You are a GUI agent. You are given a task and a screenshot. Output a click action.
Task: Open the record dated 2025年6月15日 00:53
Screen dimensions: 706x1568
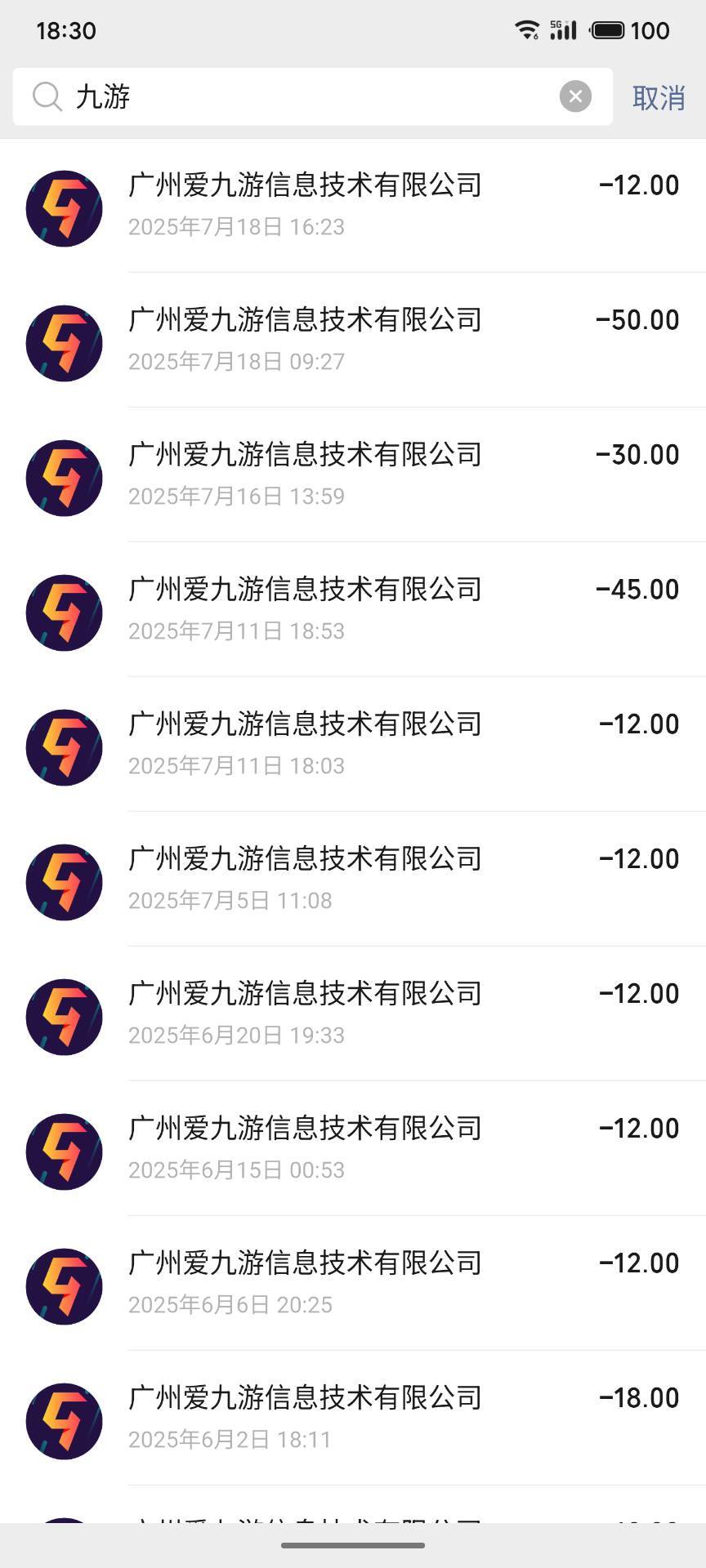tap(353, 1148)
